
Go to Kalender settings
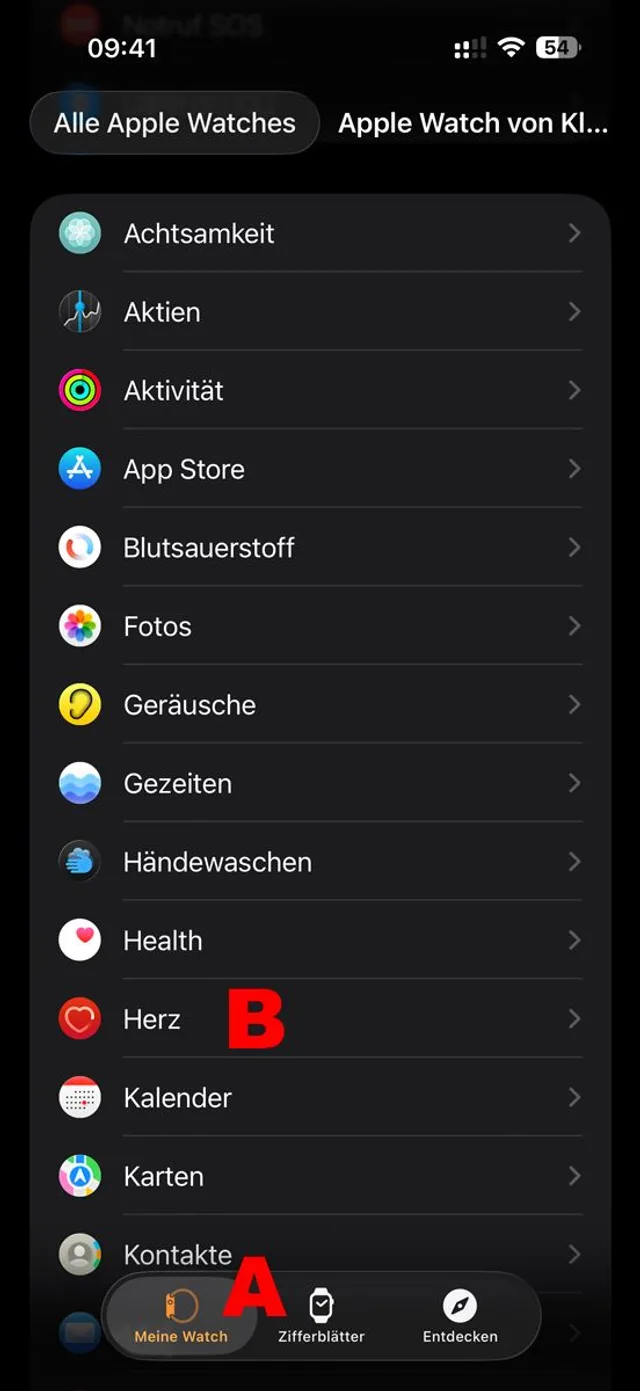(x=320, y=1097)
